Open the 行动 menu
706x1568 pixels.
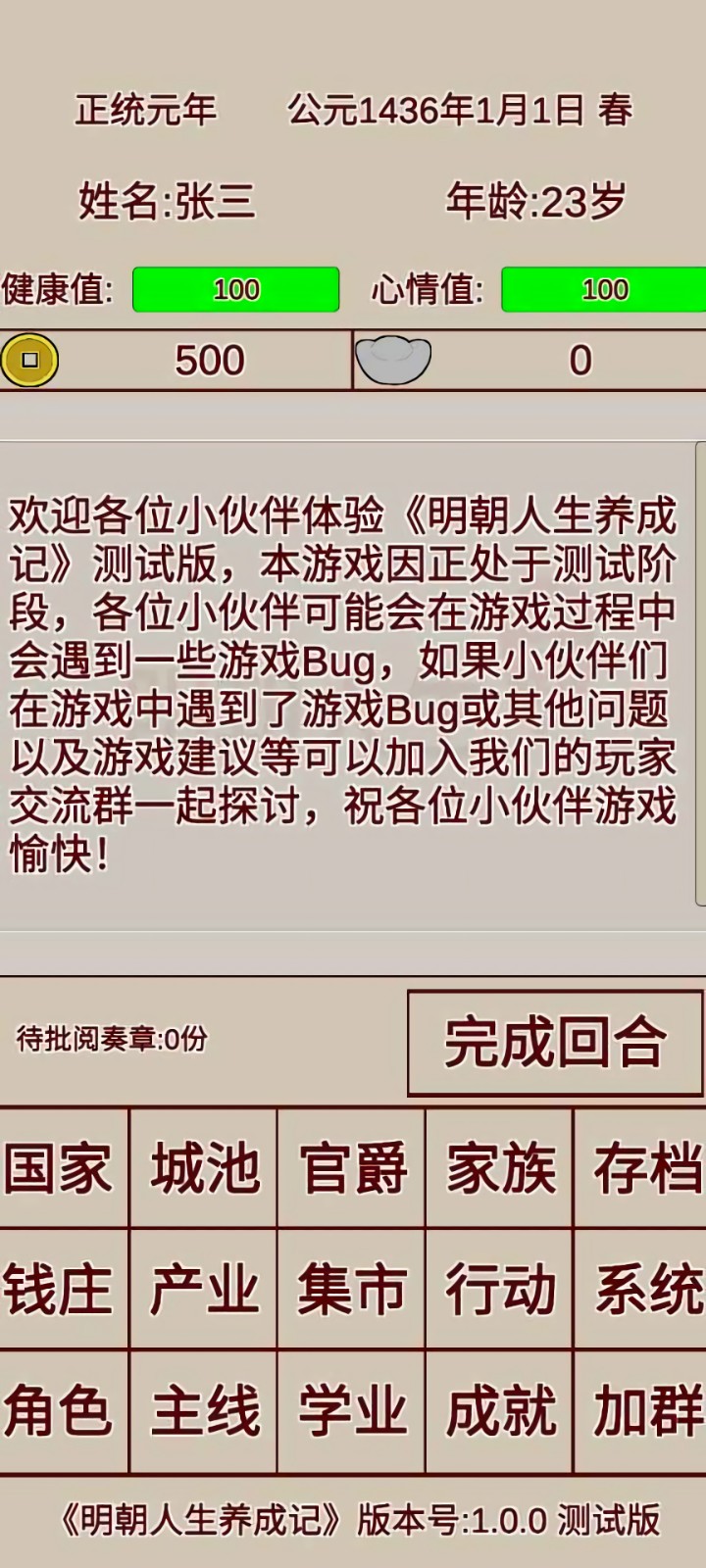coord(500,1289)
